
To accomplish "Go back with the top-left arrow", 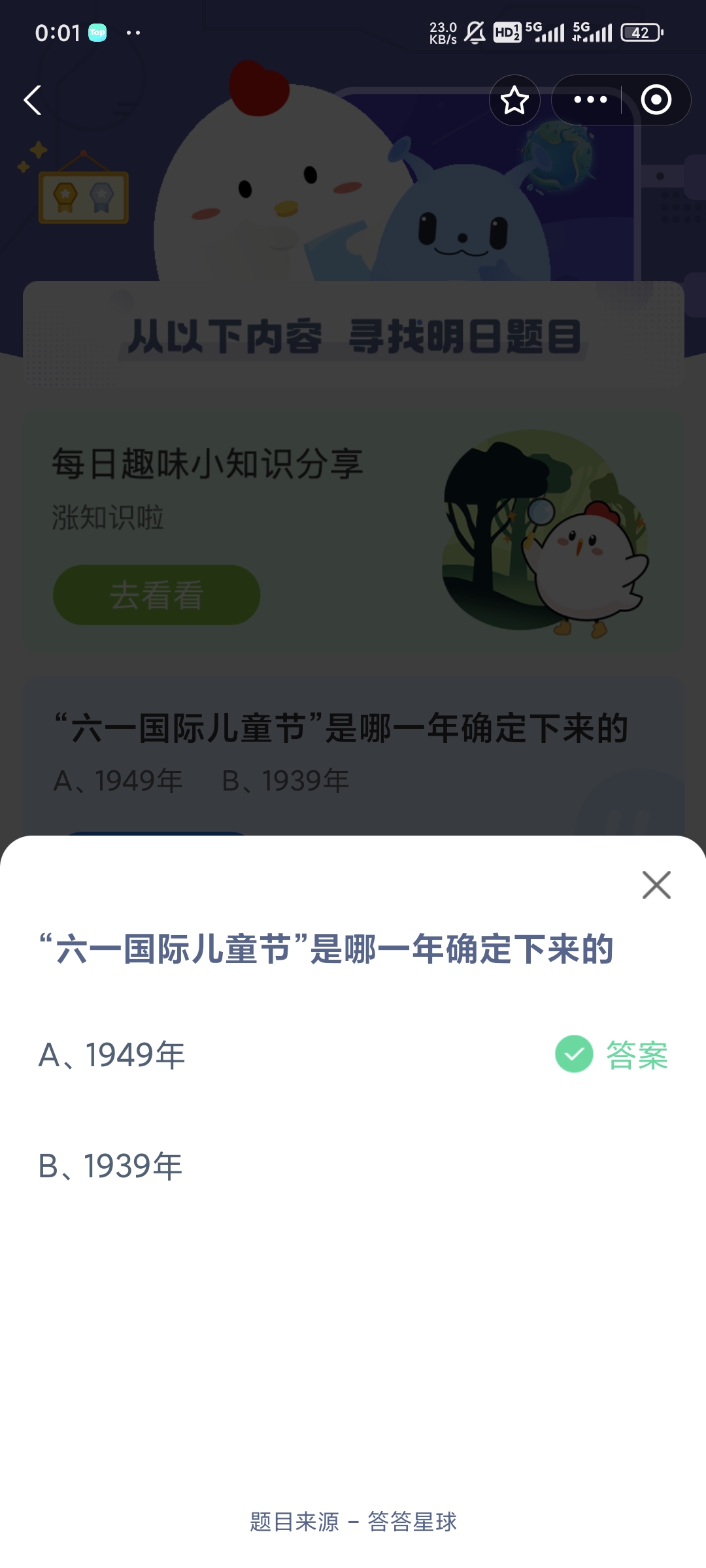I will pyautogui.click(x=33, y=100).
